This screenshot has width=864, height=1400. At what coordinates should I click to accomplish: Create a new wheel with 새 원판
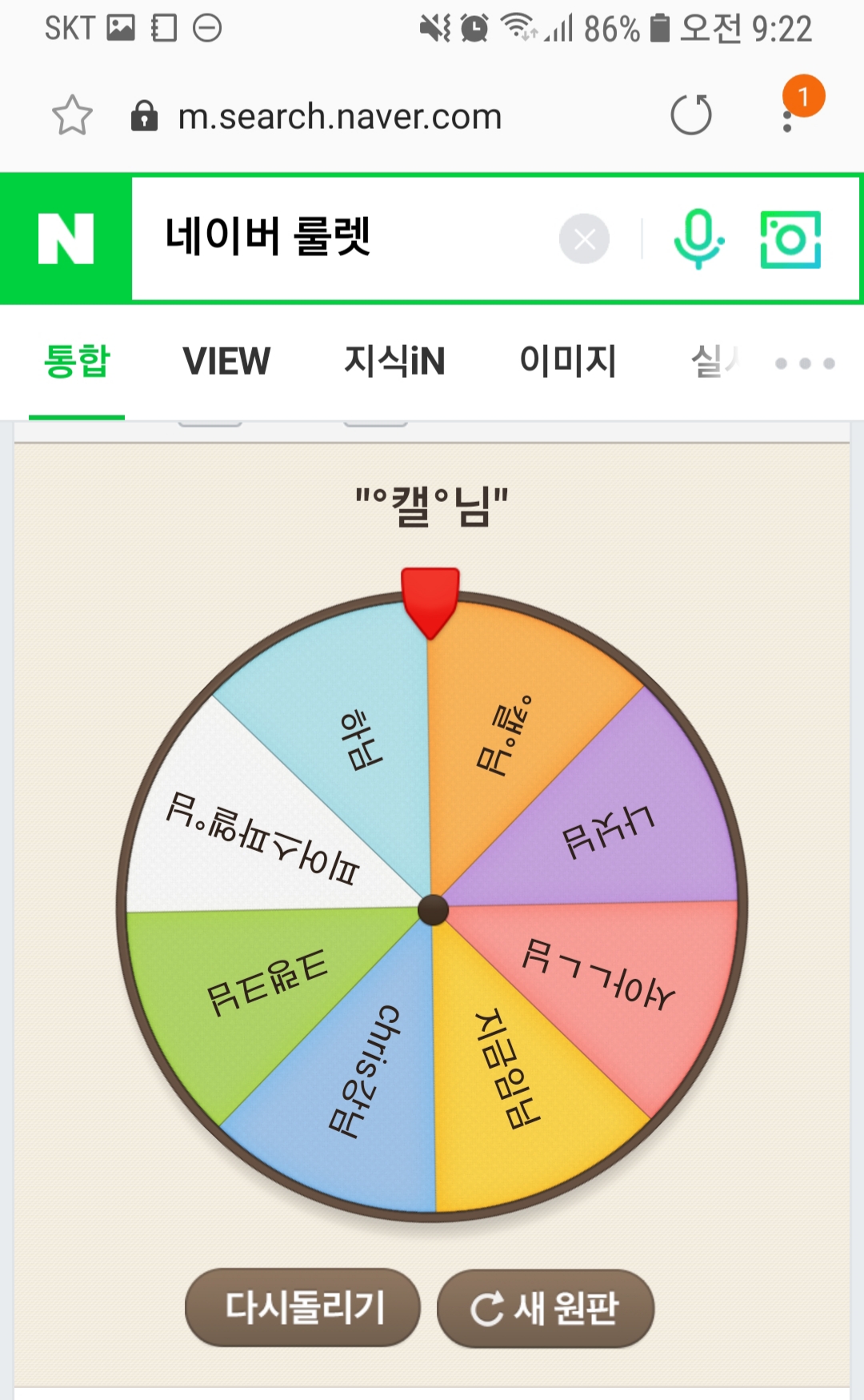click(x=546, y=1308)
